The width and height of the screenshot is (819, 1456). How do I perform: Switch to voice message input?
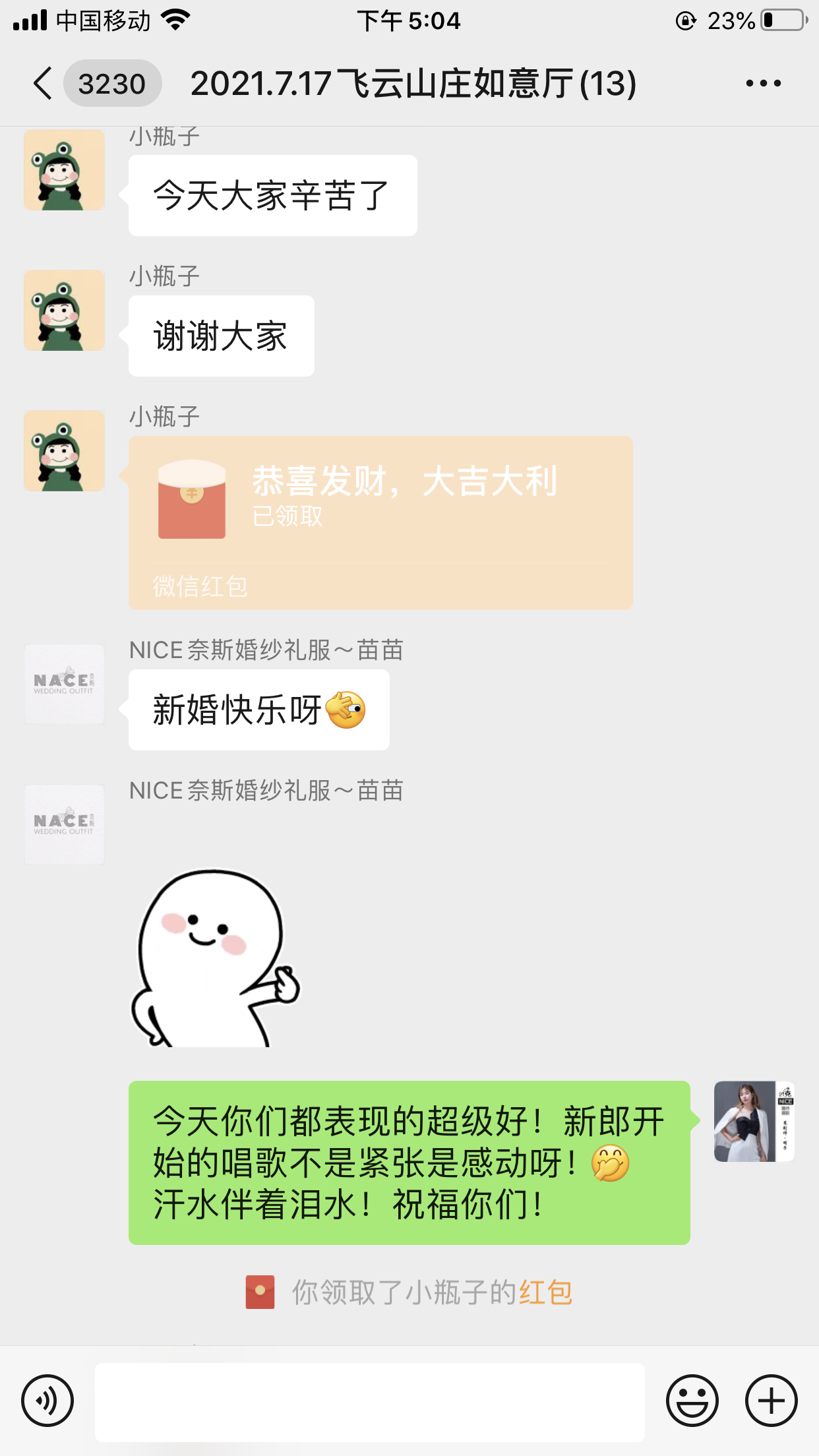pos(47,1401)
